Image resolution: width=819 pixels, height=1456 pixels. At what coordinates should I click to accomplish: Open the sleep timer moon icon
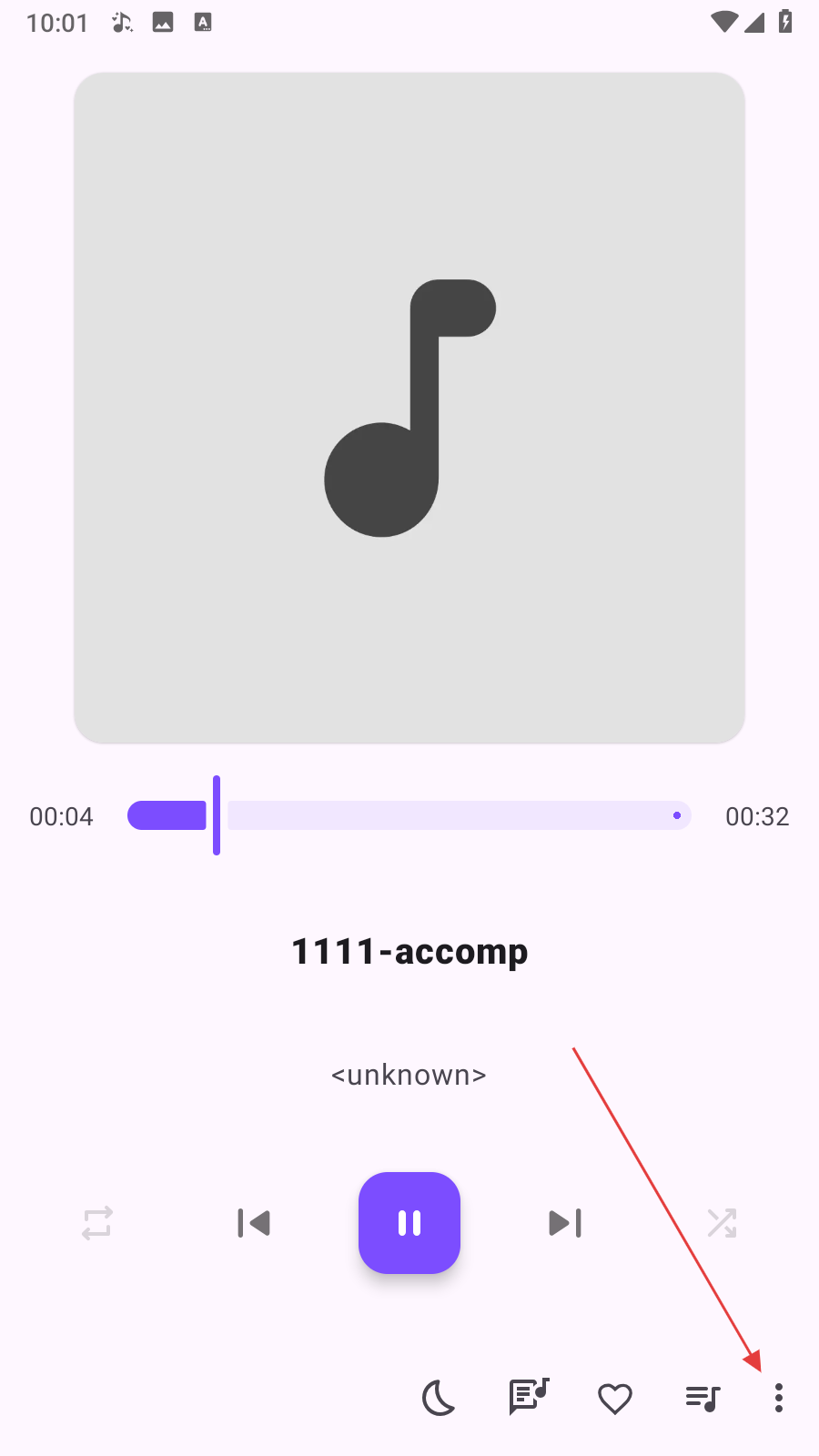(439, 1398)
